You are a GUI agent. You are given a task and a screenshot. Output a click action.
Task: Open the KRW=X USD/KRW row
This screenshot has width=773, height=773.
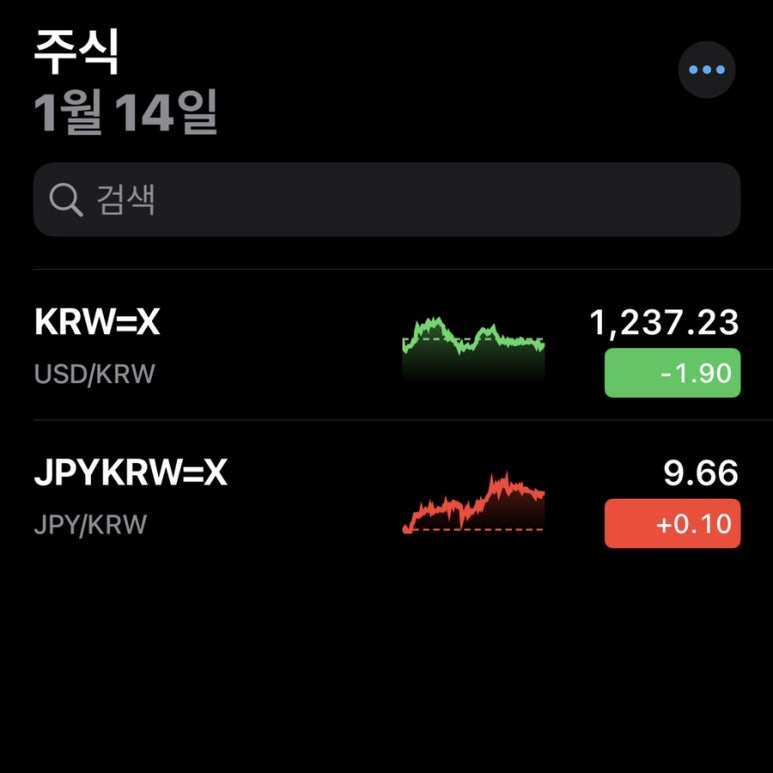(200, 346)
